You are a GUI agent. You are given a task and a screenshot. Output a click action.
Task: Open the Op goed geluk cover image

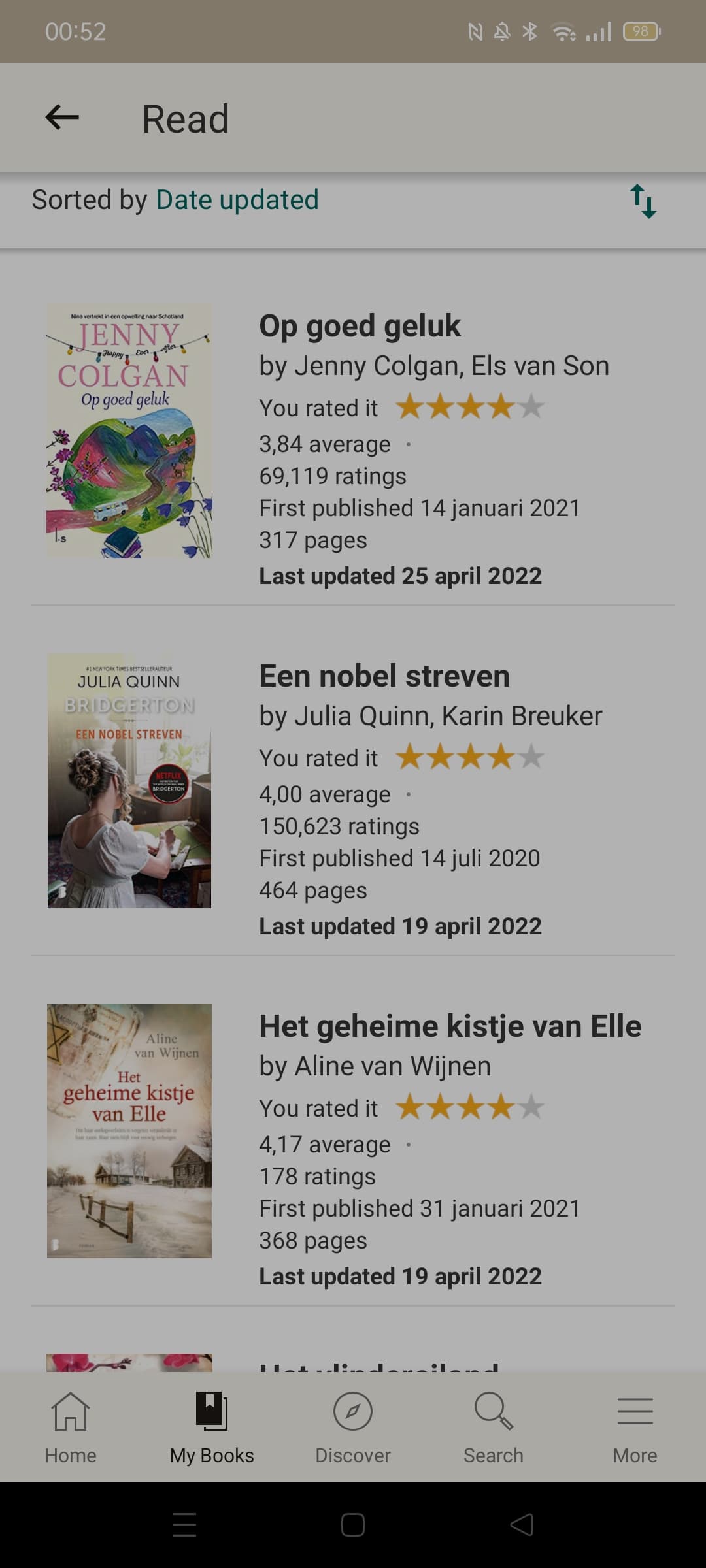(129, 431)
